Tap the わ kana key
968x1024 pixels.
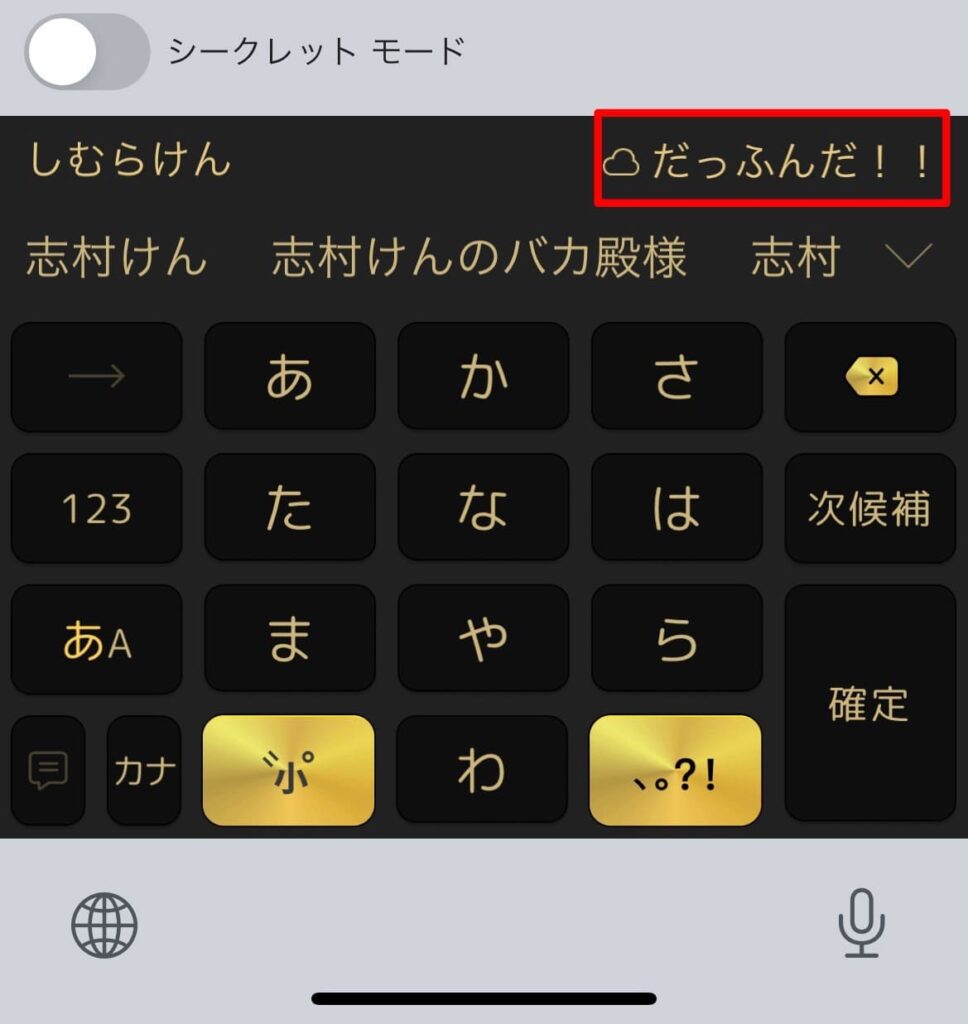(482, 770)
